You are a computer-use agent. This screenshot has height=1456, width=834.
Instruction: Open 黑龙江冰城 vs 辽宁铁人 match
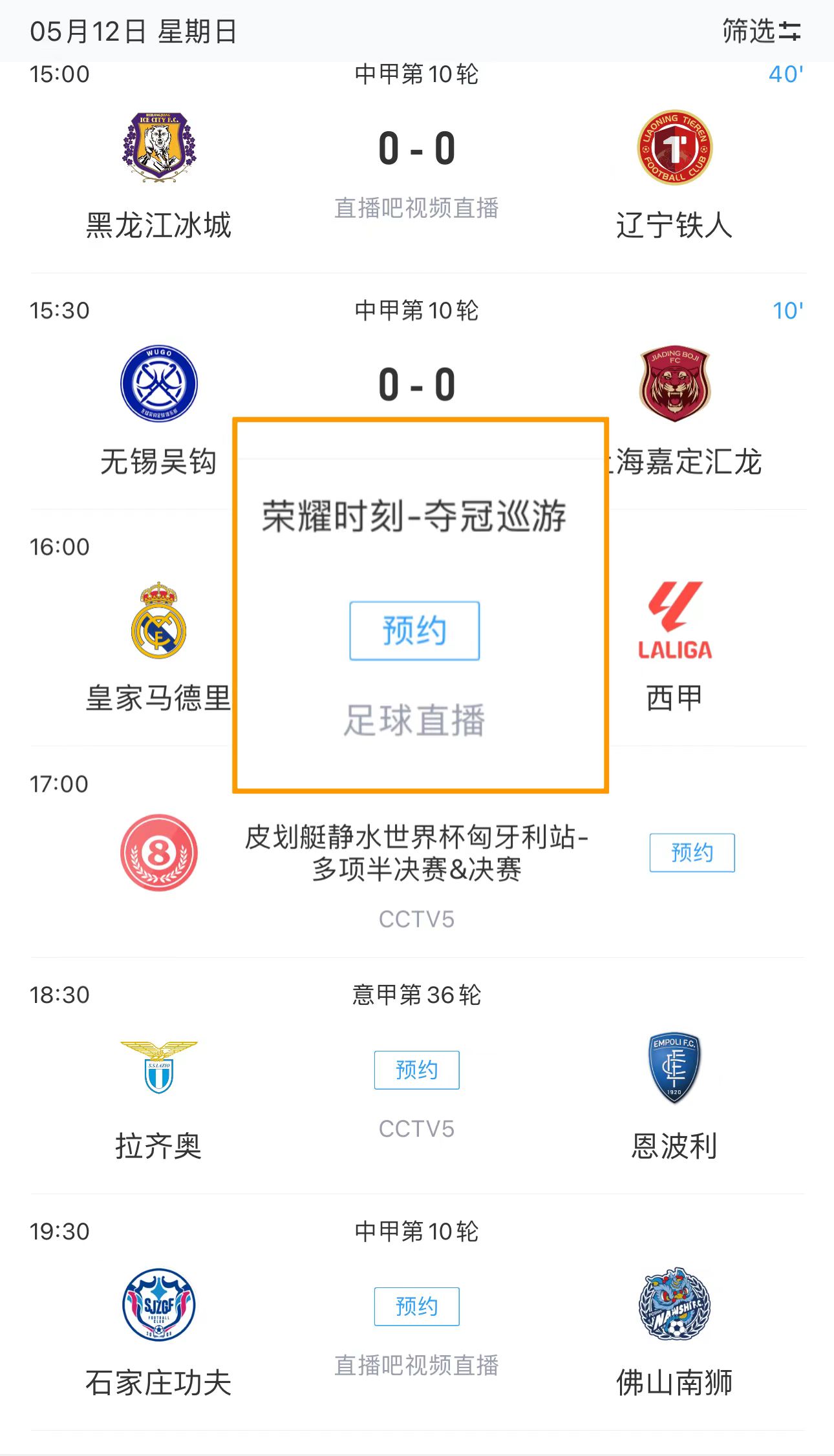coord(416,149)
